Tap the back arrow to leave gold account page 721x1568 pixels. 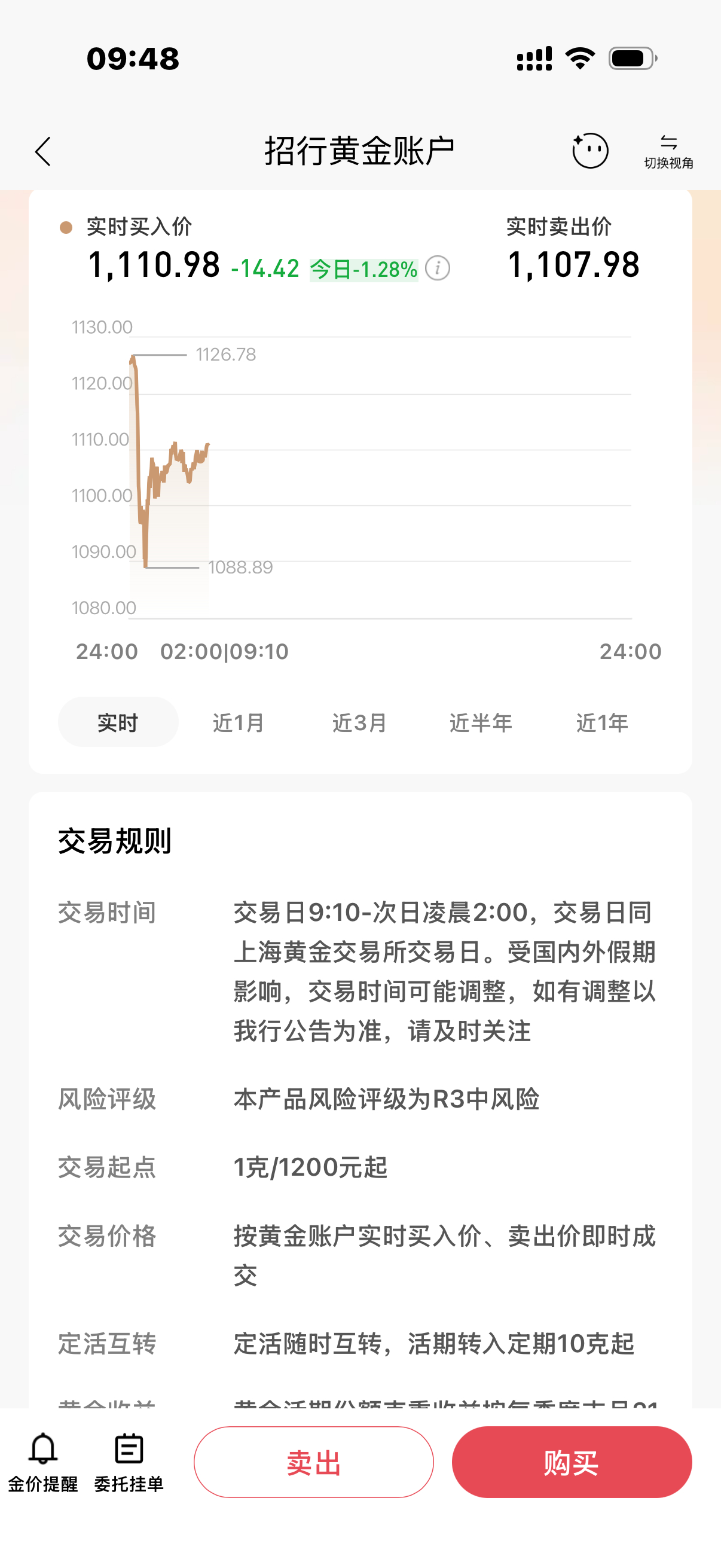click(x=42, y=151)
